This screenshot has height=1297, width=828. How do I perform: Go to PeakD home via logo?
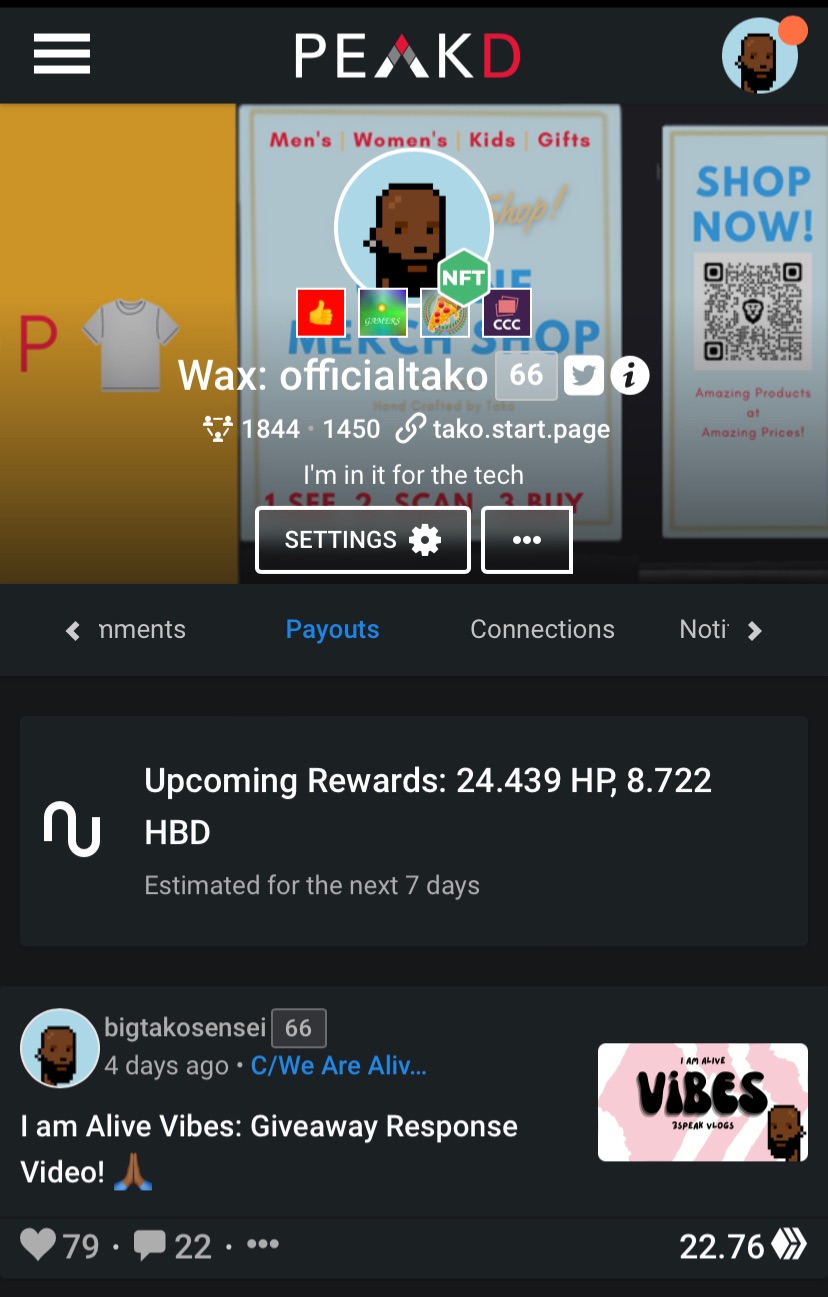pyautogui.click(x=407, y=56)
